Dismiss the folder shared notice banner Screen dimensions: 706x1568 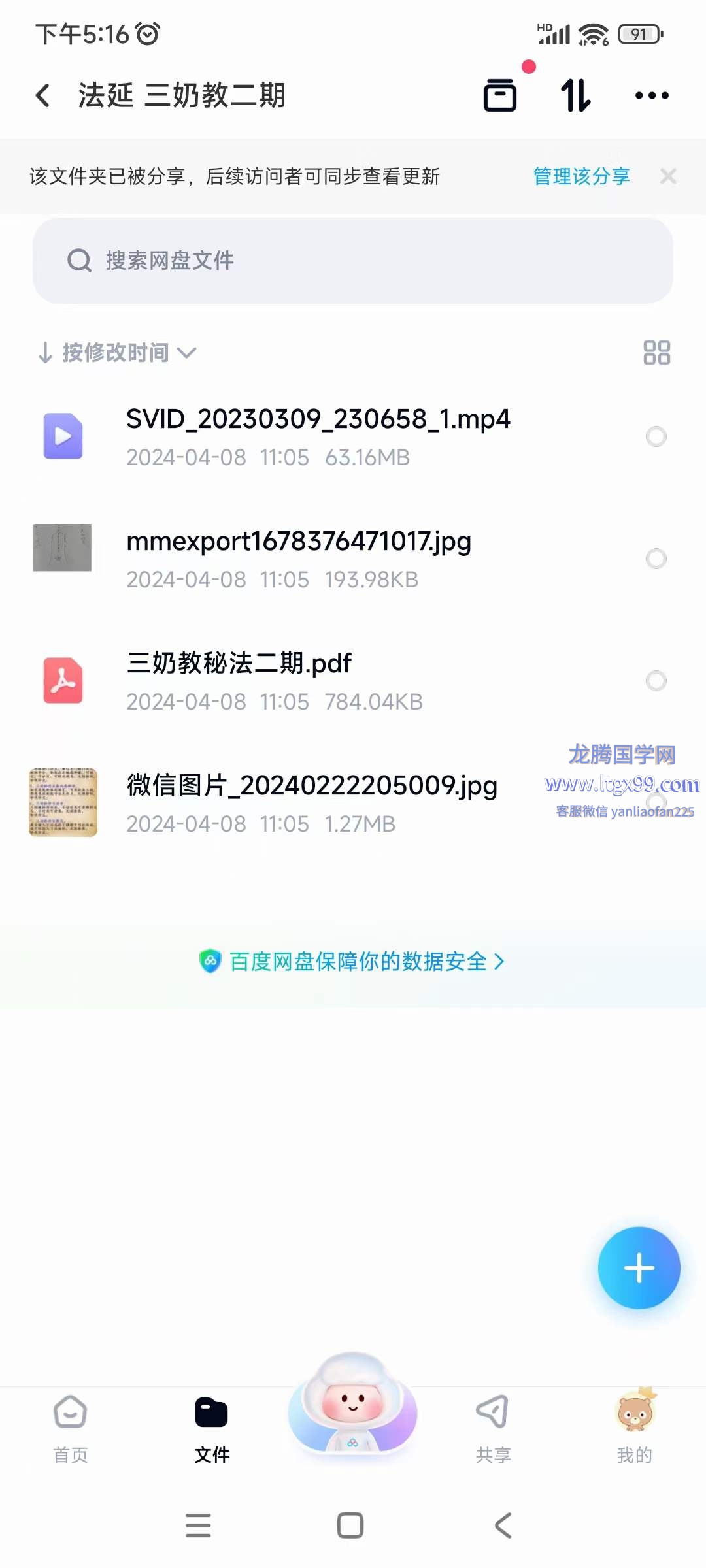[x=667, y=176]
